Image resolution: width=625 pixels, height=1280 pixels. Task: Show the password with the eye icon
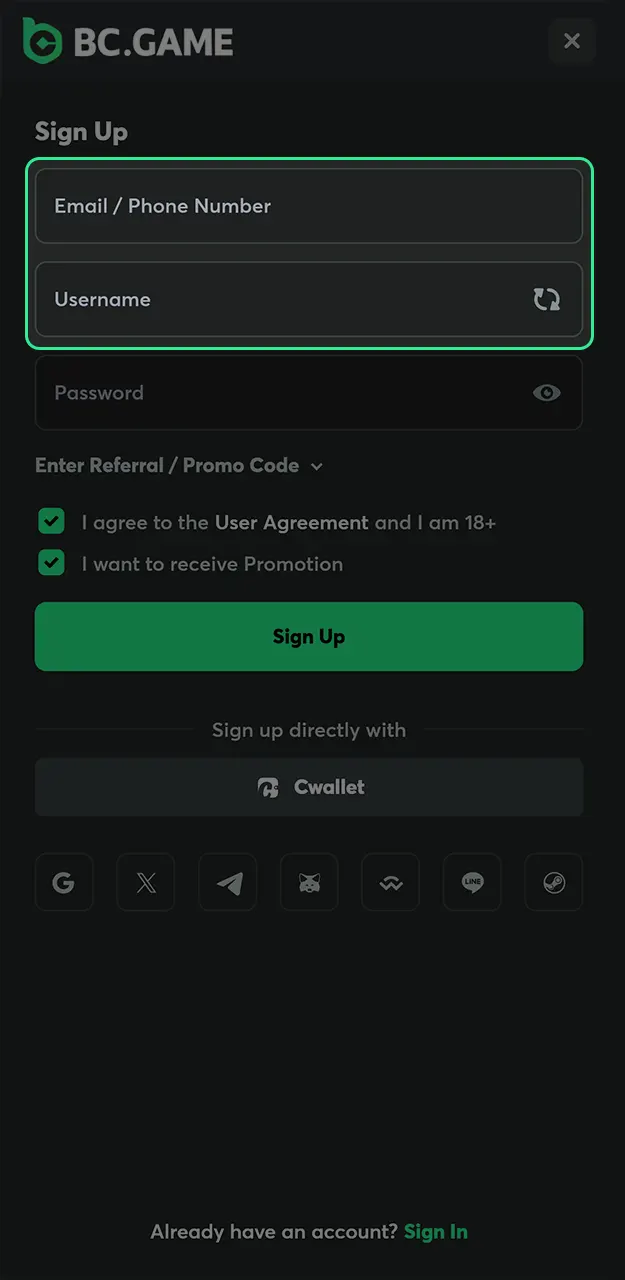point(547,393)
